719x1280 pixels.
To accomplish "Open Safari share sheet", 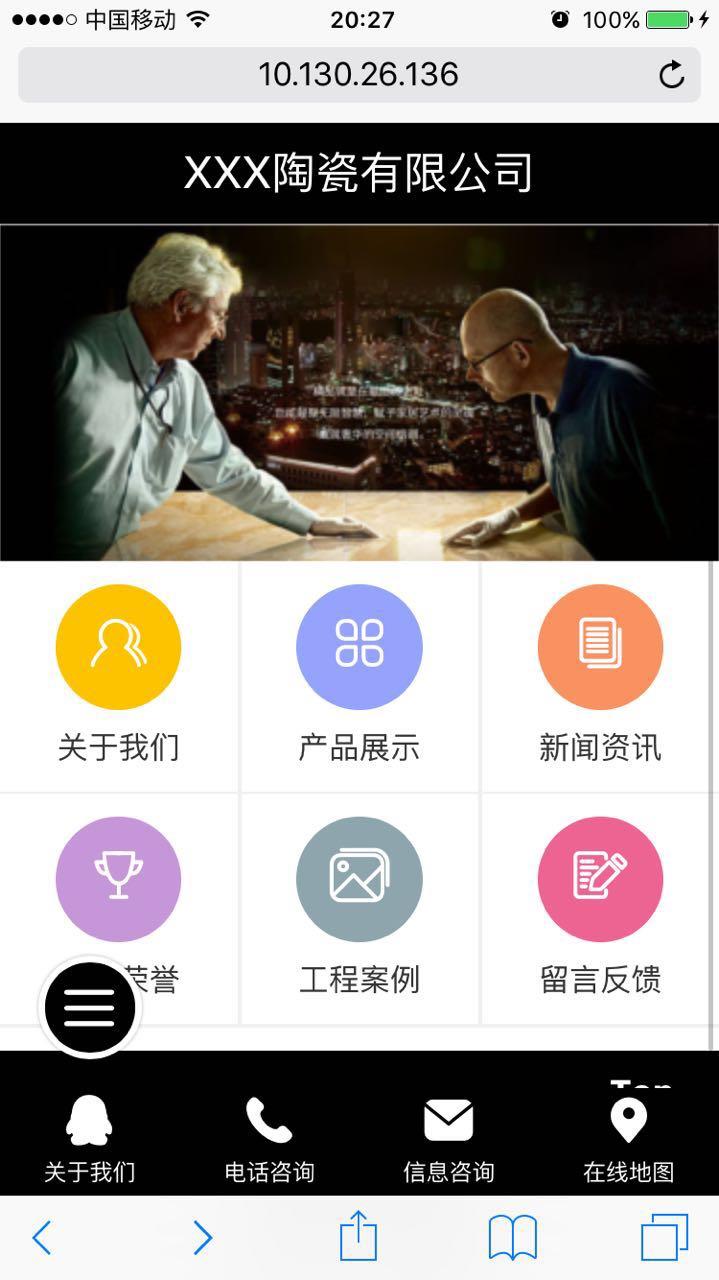I will click(x=358, y=1238).
